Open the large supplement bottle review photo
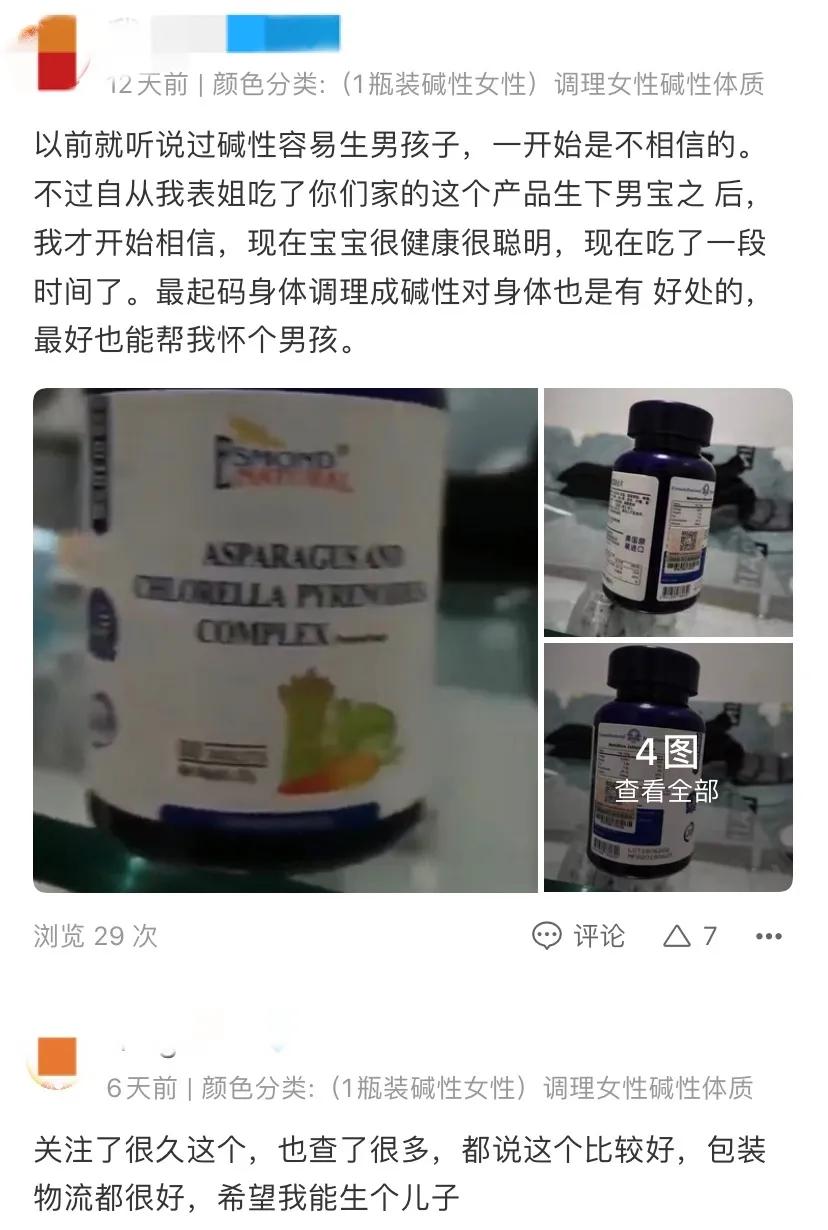The image size is (828, 1230). pyautogui.click(x=285, y=640)
